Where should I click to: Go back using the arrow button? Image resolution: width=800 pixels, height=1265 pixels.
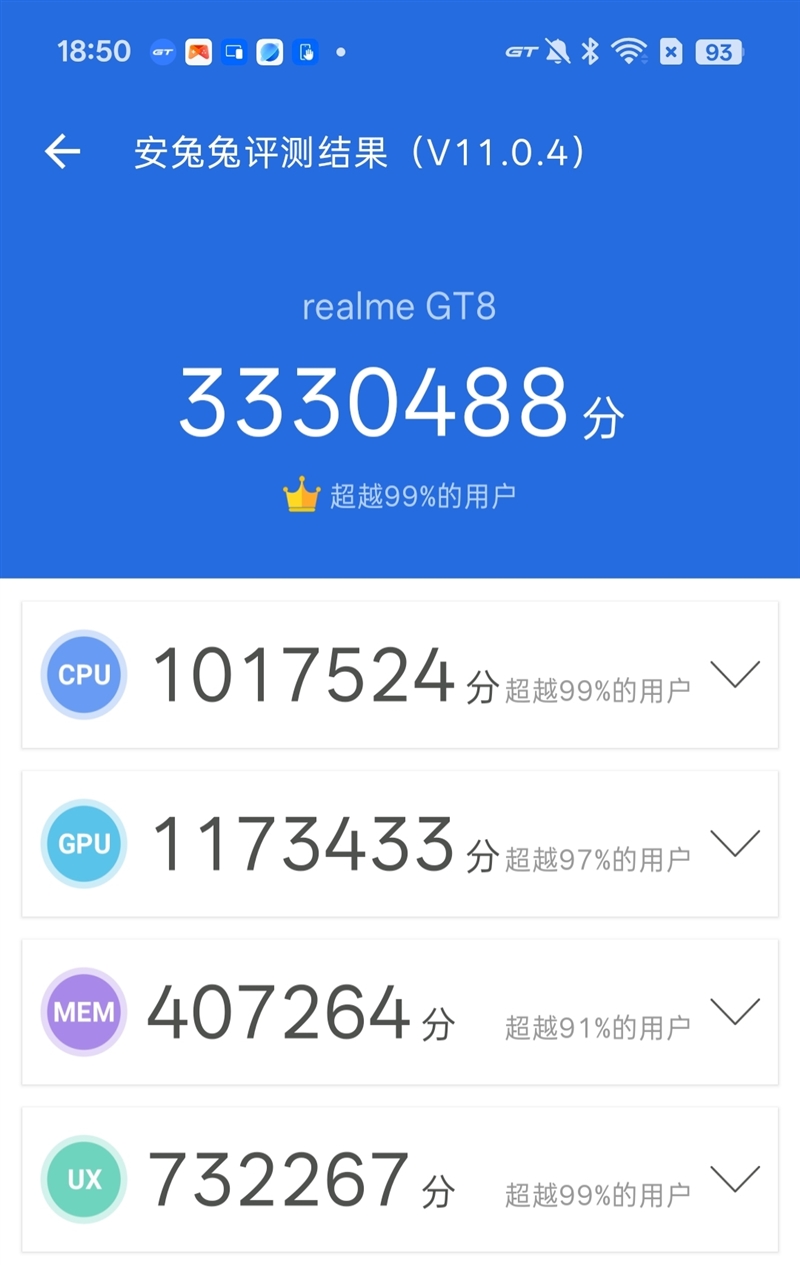[63, 150]
